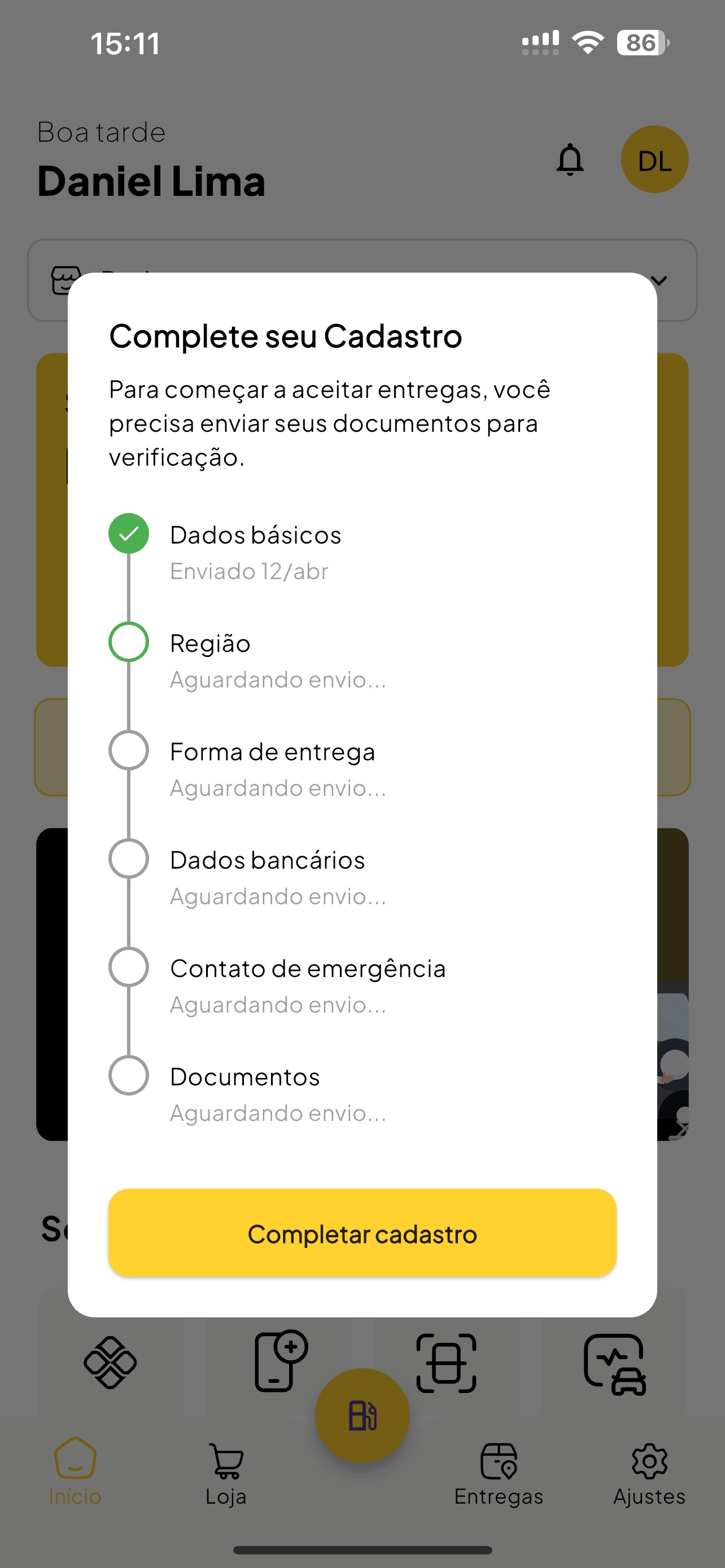Tap the center fuel pump button
The image size is (725, 1568).
coord(362,1414)
